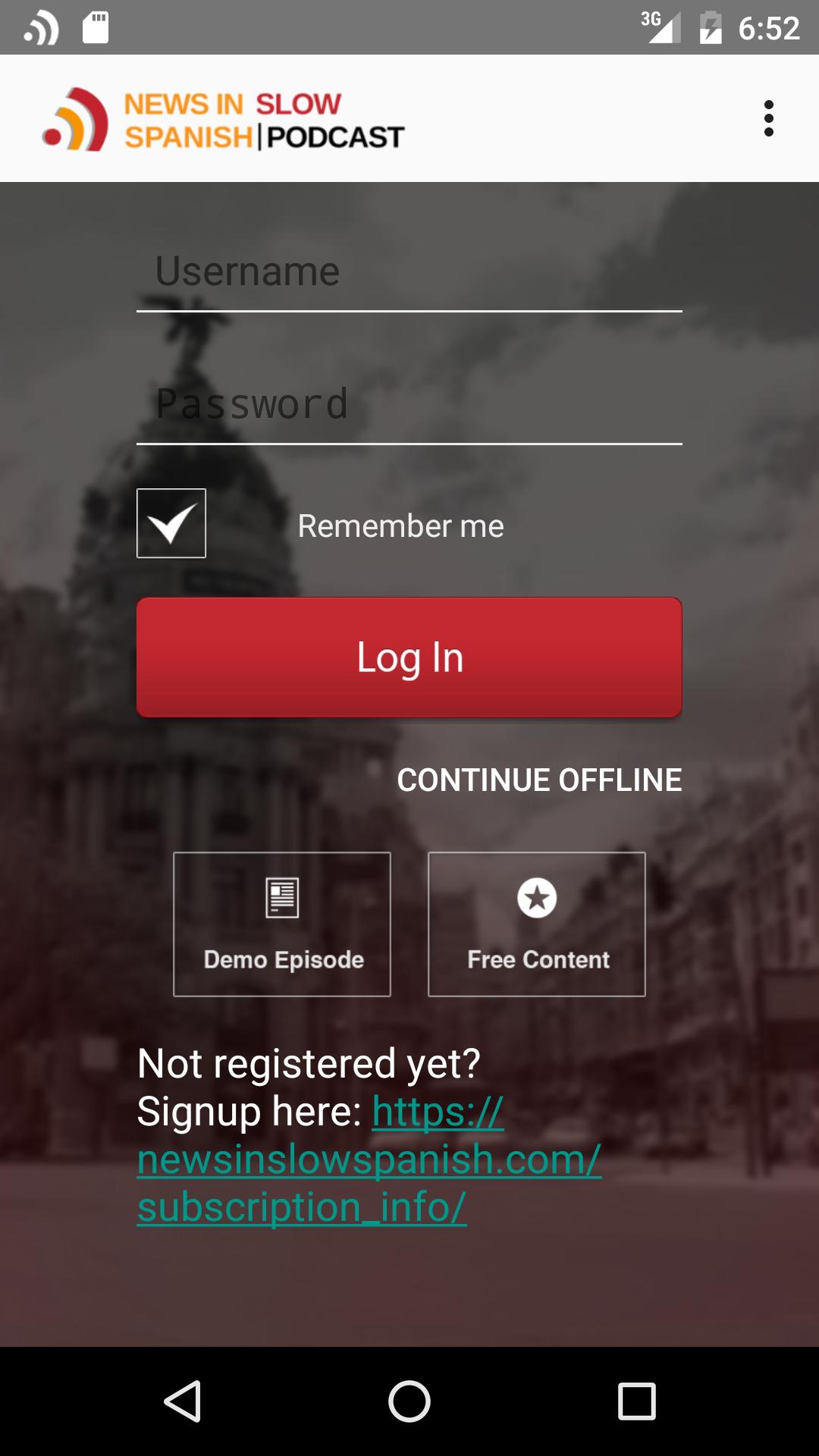
Task: Uncheck the Remember me checkbox
Action: click(171, 523)
